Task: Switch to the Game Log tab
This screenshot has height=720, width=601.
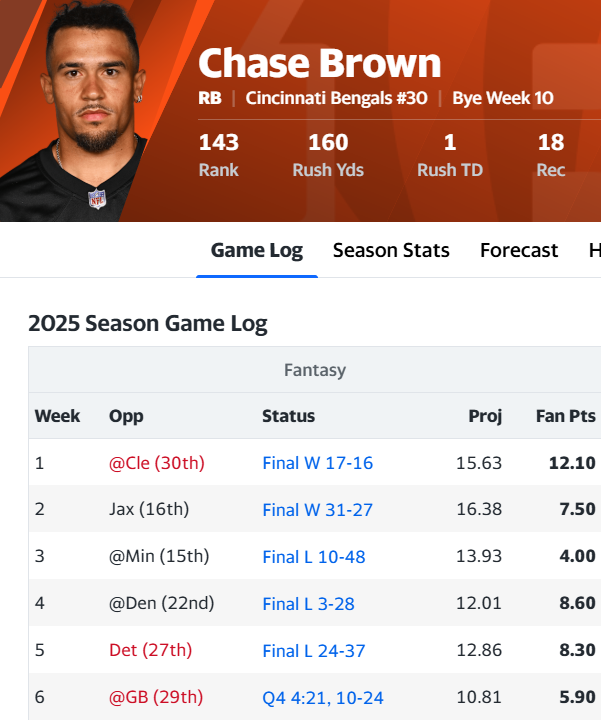Action: click(x=256, y=250)
